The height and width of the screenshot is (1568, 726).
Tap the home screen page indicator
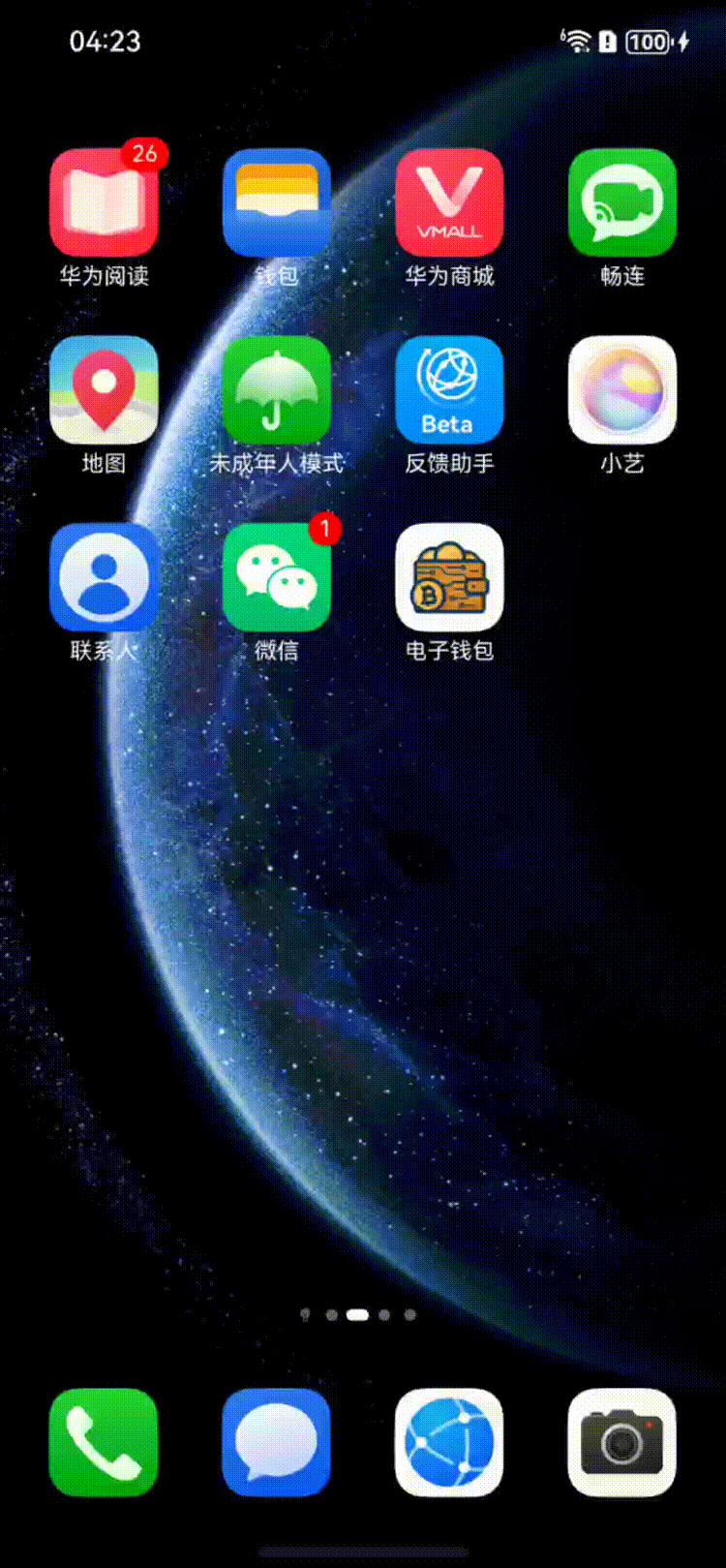(357, 1314)
